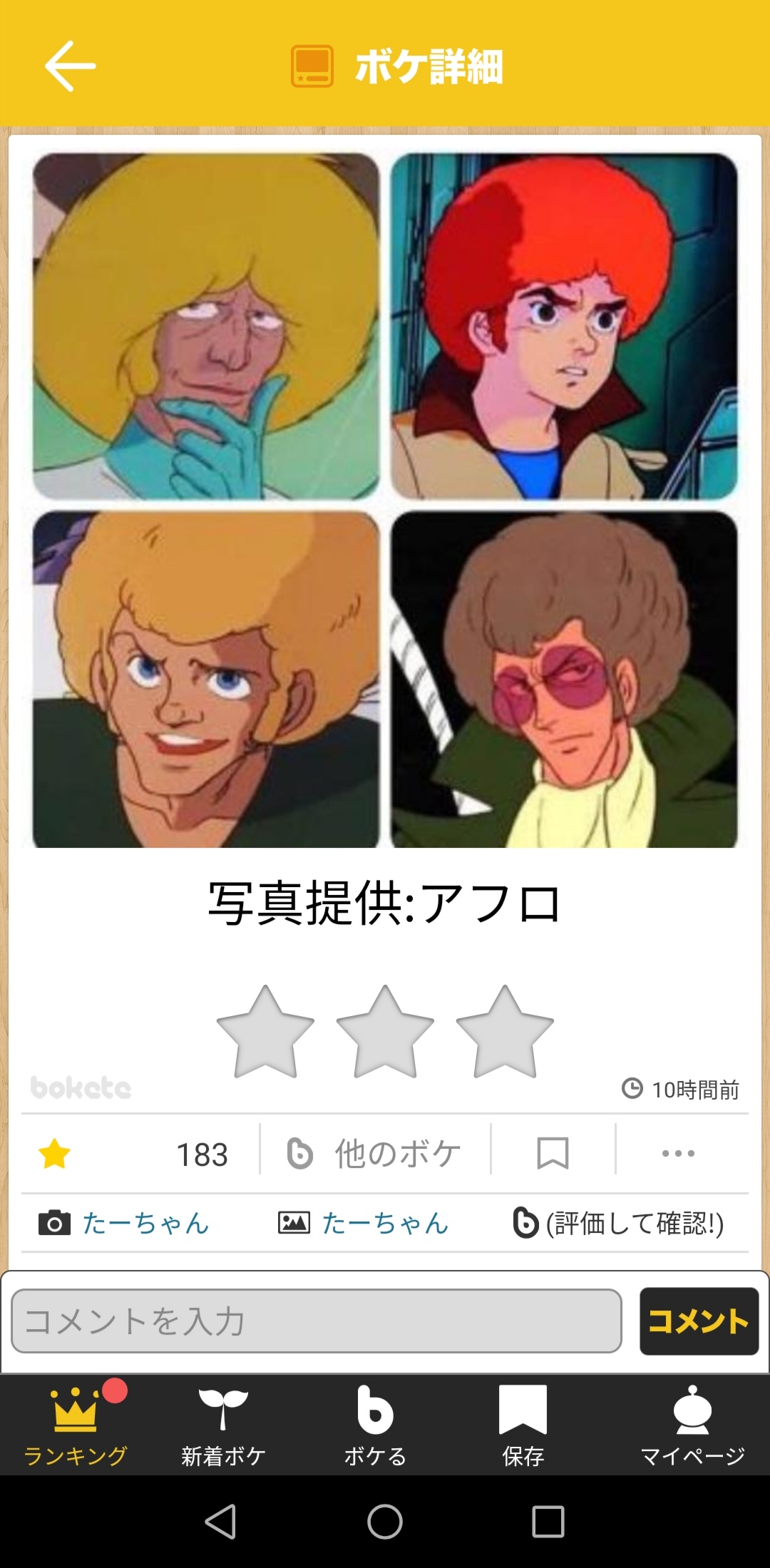
Task: Go back using the top arrow
Action: pyautogui.click(x=70, y=66)
